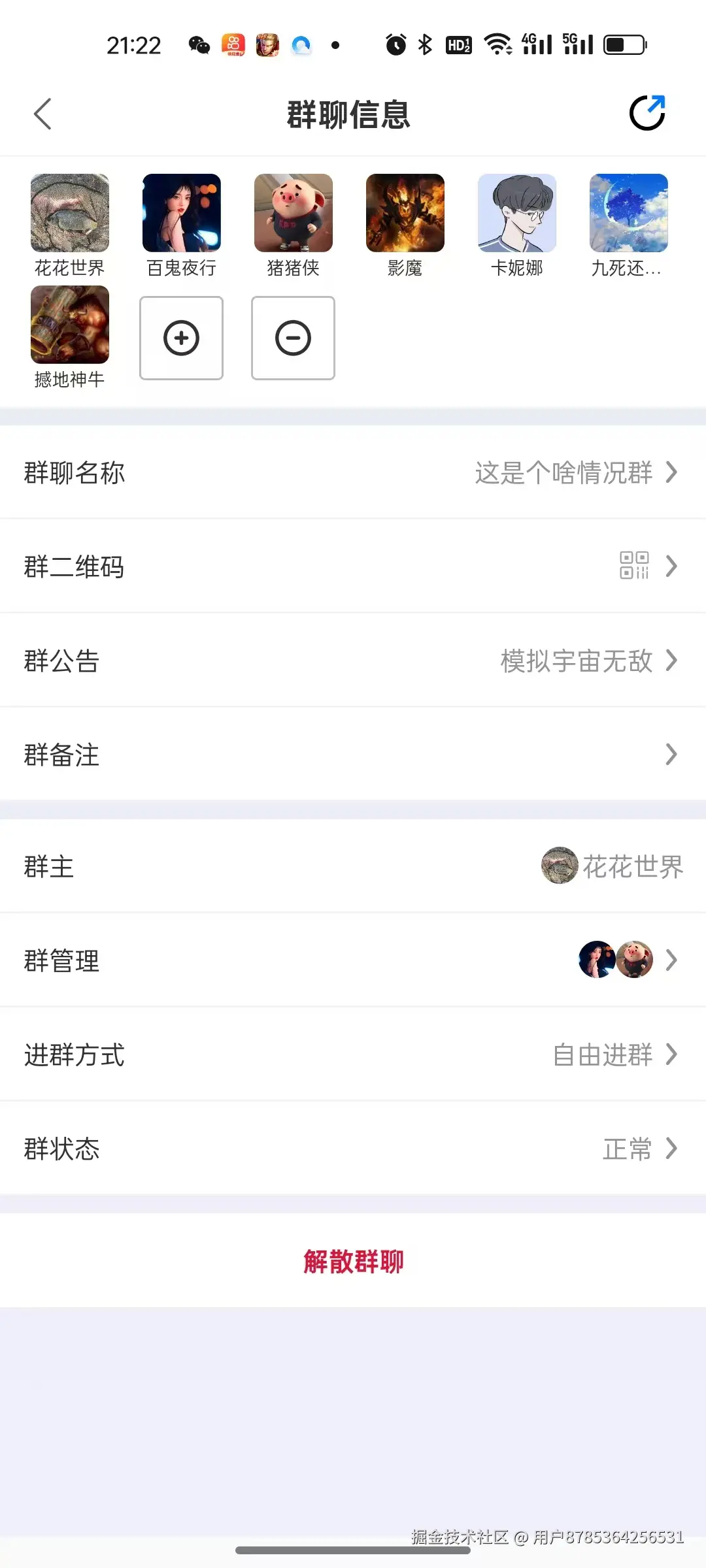This screenshot has width=706, height=1568.
Task: Share the group via top-right icon
Action: (x=647, y=114)
